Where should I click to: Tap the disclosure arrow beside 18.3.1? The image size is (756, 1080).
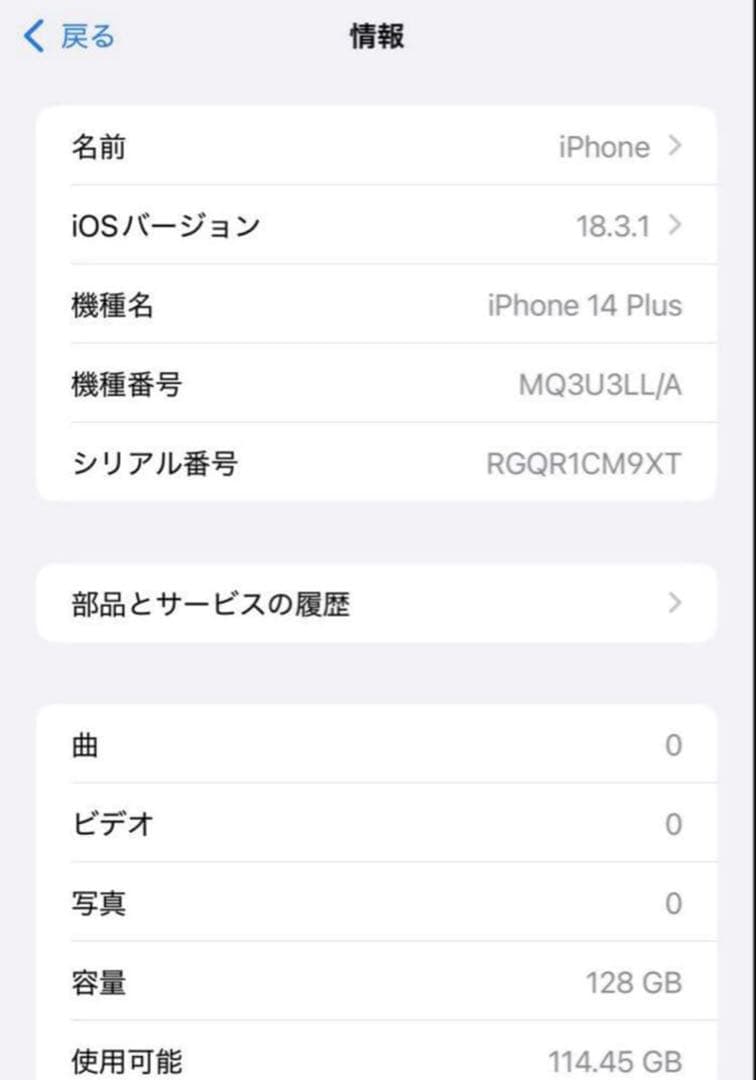[x=676, y=226]
